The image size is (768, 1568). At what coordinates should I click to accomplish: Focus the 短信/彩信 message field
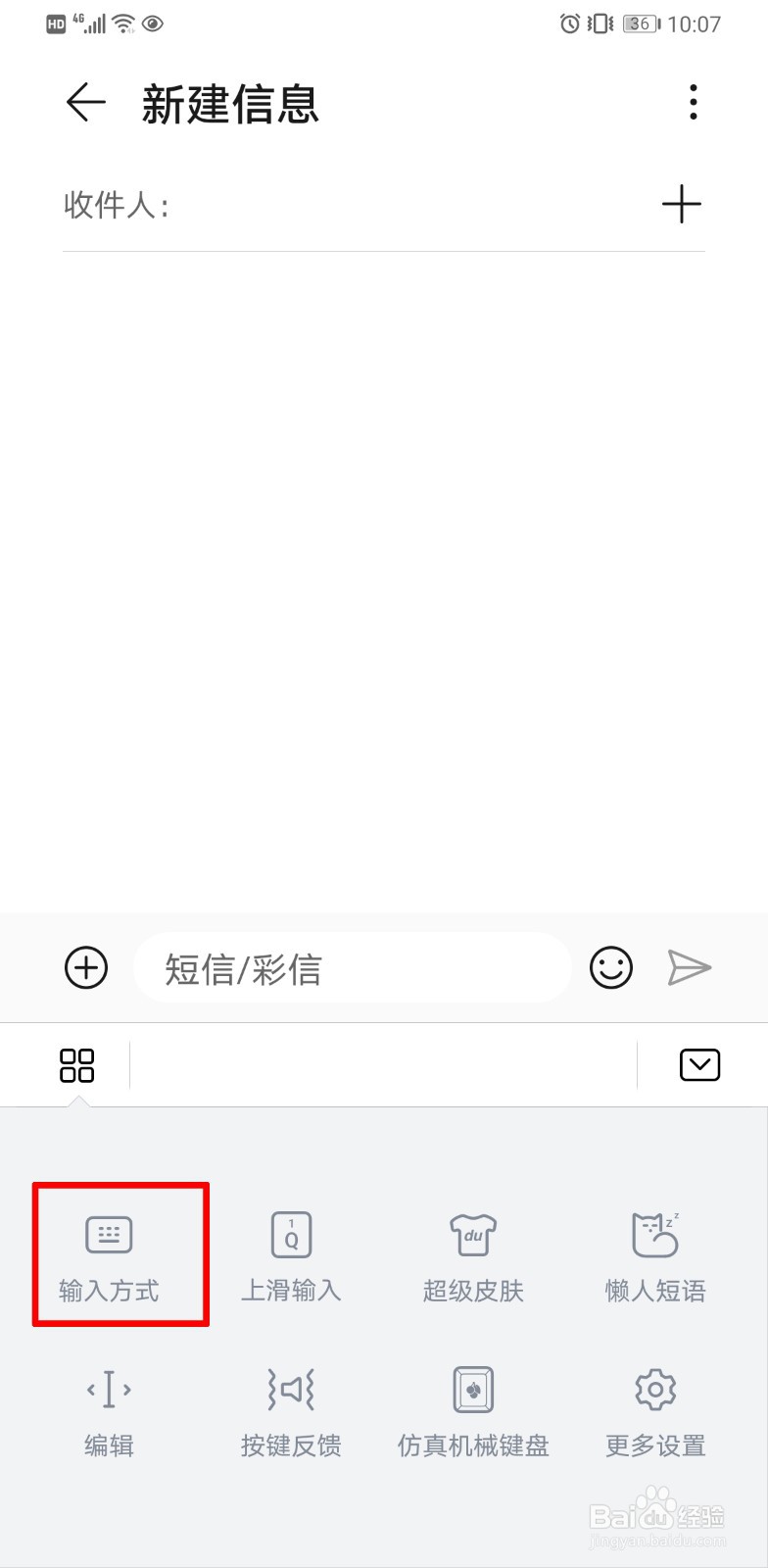(x=352, y=968)
